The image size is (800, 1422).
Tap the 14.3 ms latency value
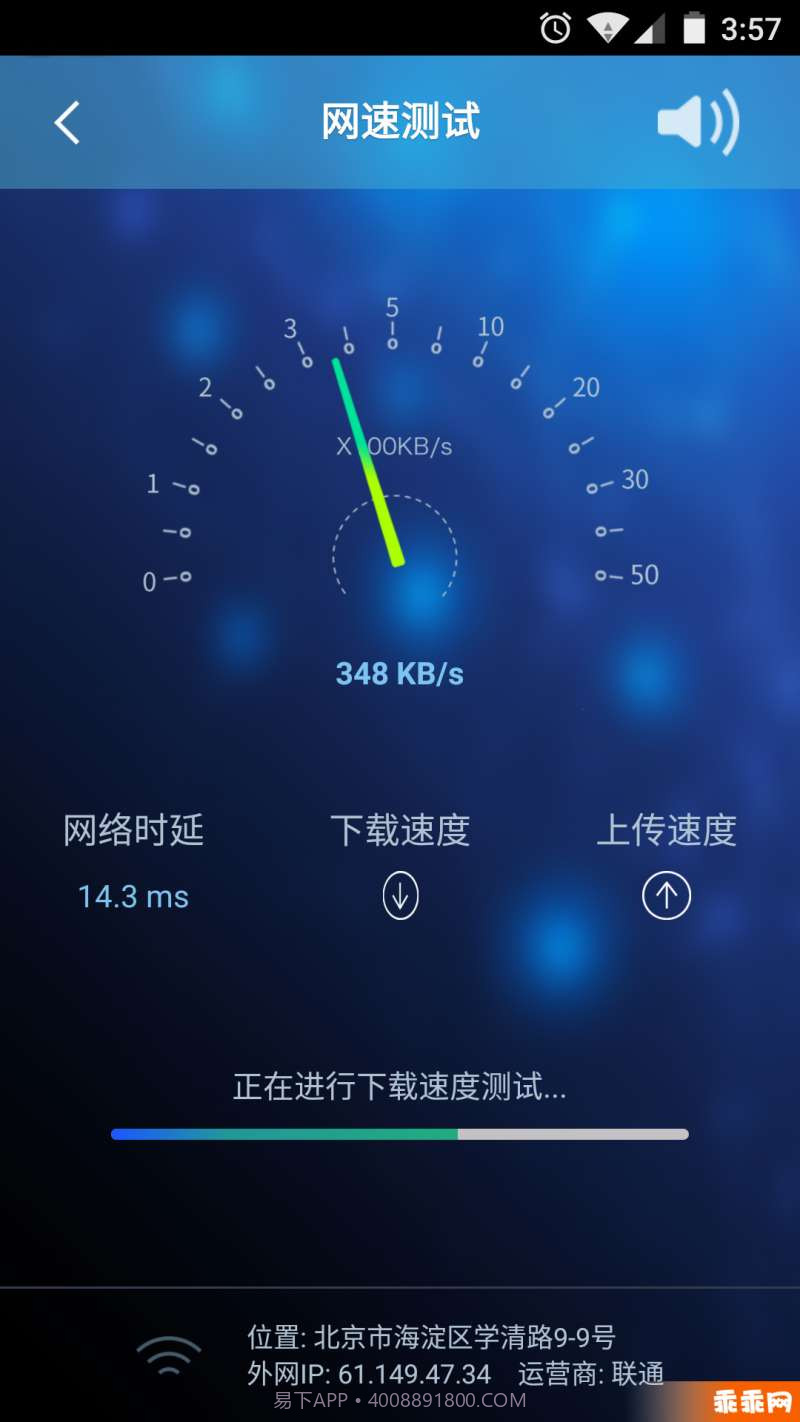click(x=133, y=896)
